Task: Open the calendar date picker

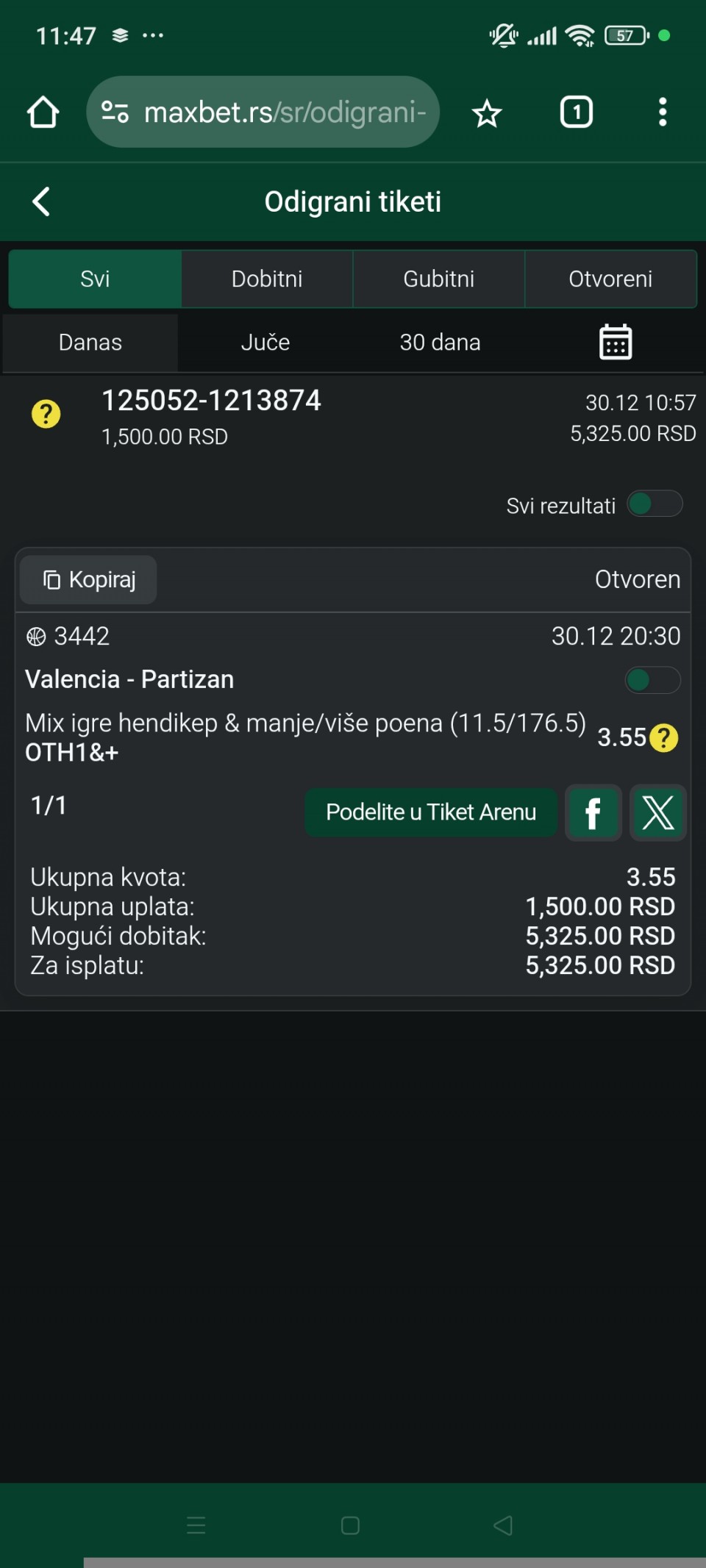Action: pyautogui.click(x=616, y=343)
